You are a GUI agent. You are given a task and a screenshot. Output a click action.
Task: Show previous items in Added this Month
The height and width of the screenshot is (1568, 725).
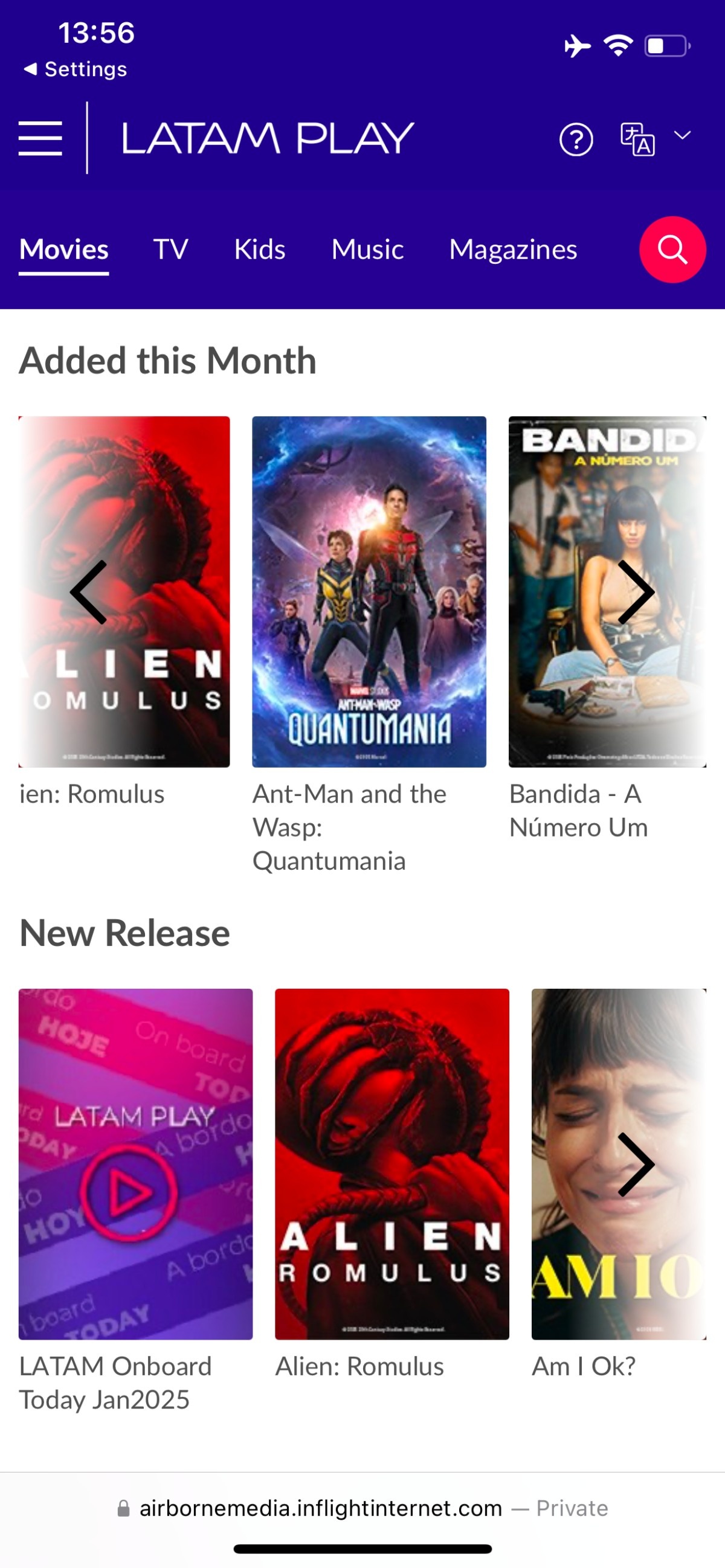(x=89, y=592)
